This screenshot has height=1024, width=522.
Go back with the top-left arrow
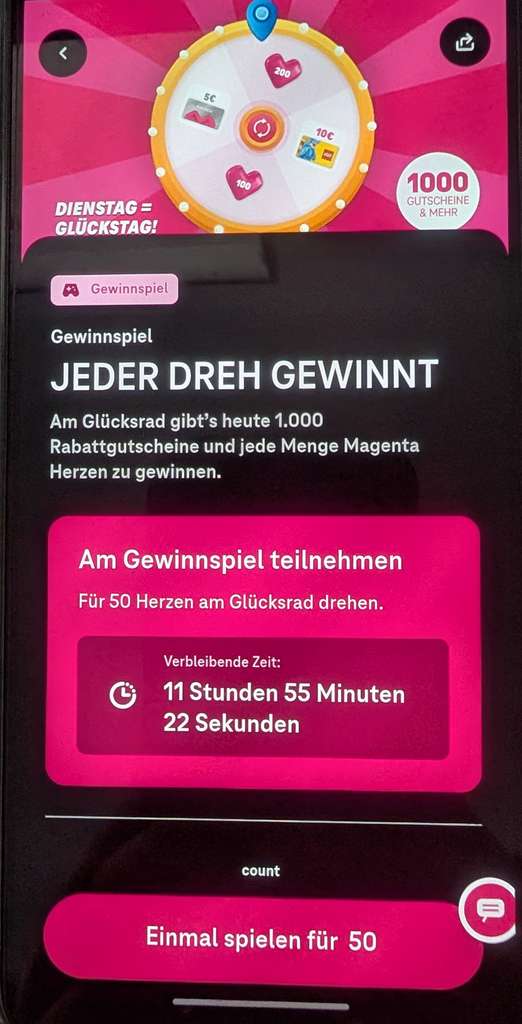pyautogui.click(x=63, y=54)
